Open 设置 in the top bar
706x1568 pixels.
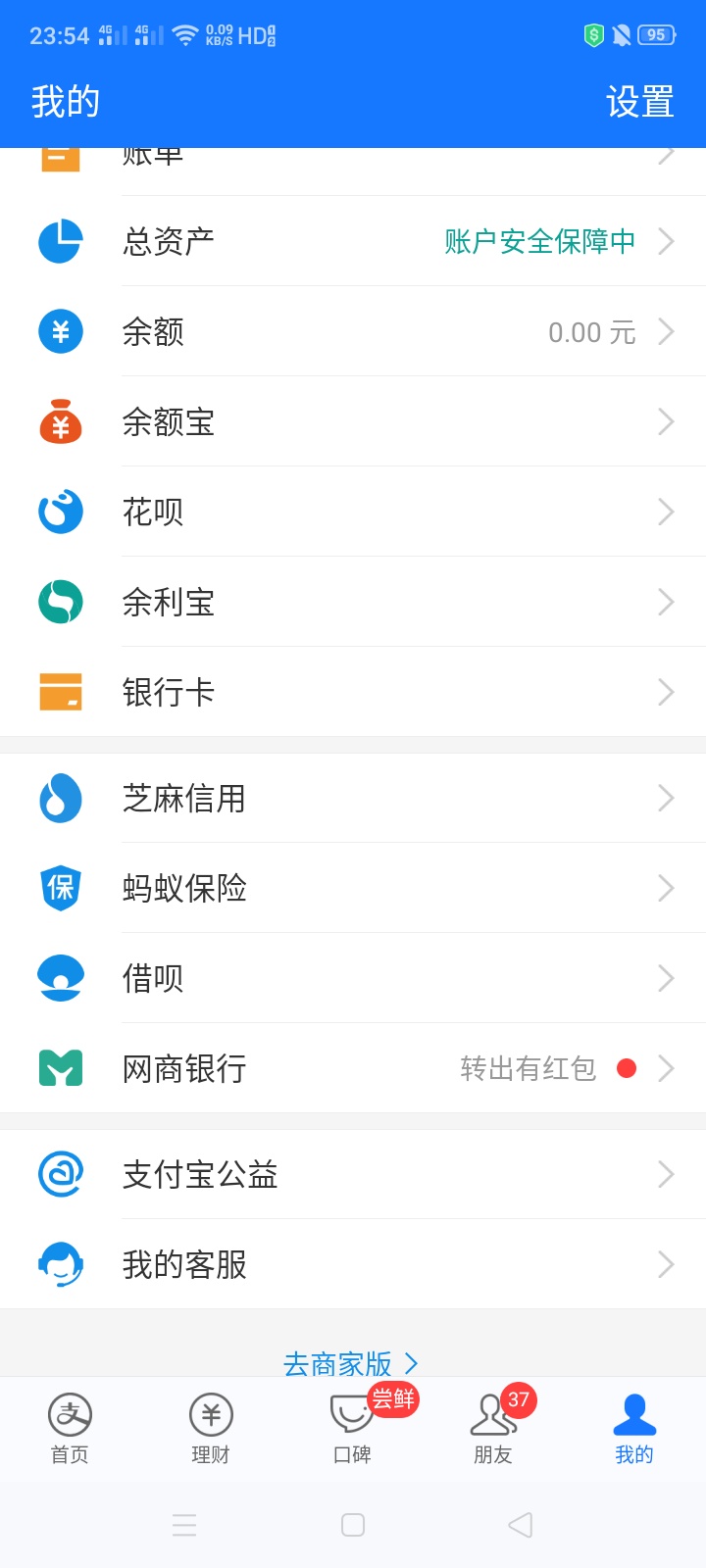click(640, 102)
